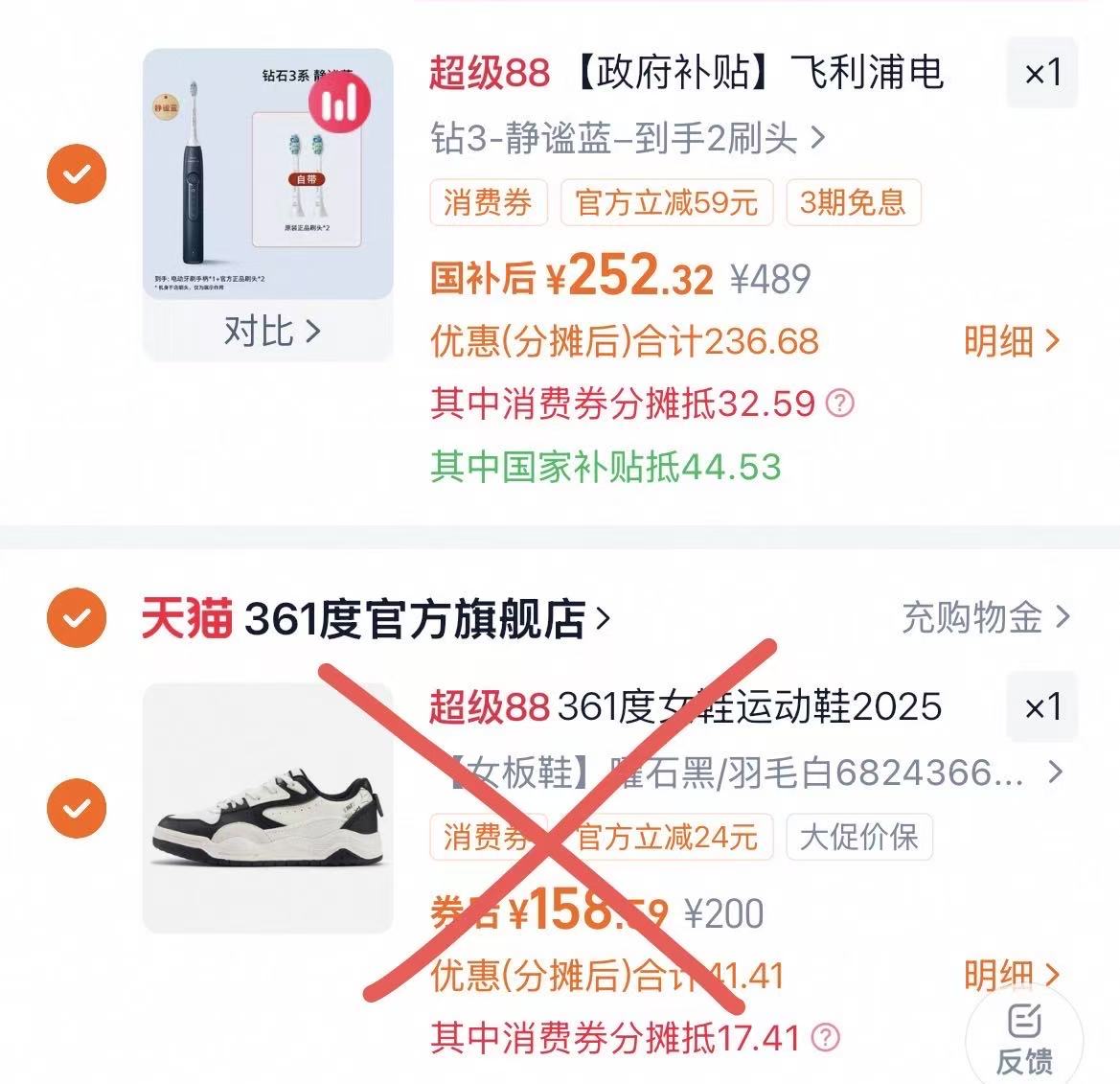Open the 361度 sneaker product image
Image resolution: width=1120 pixels, height=1084 pixels.
point(267,808)
